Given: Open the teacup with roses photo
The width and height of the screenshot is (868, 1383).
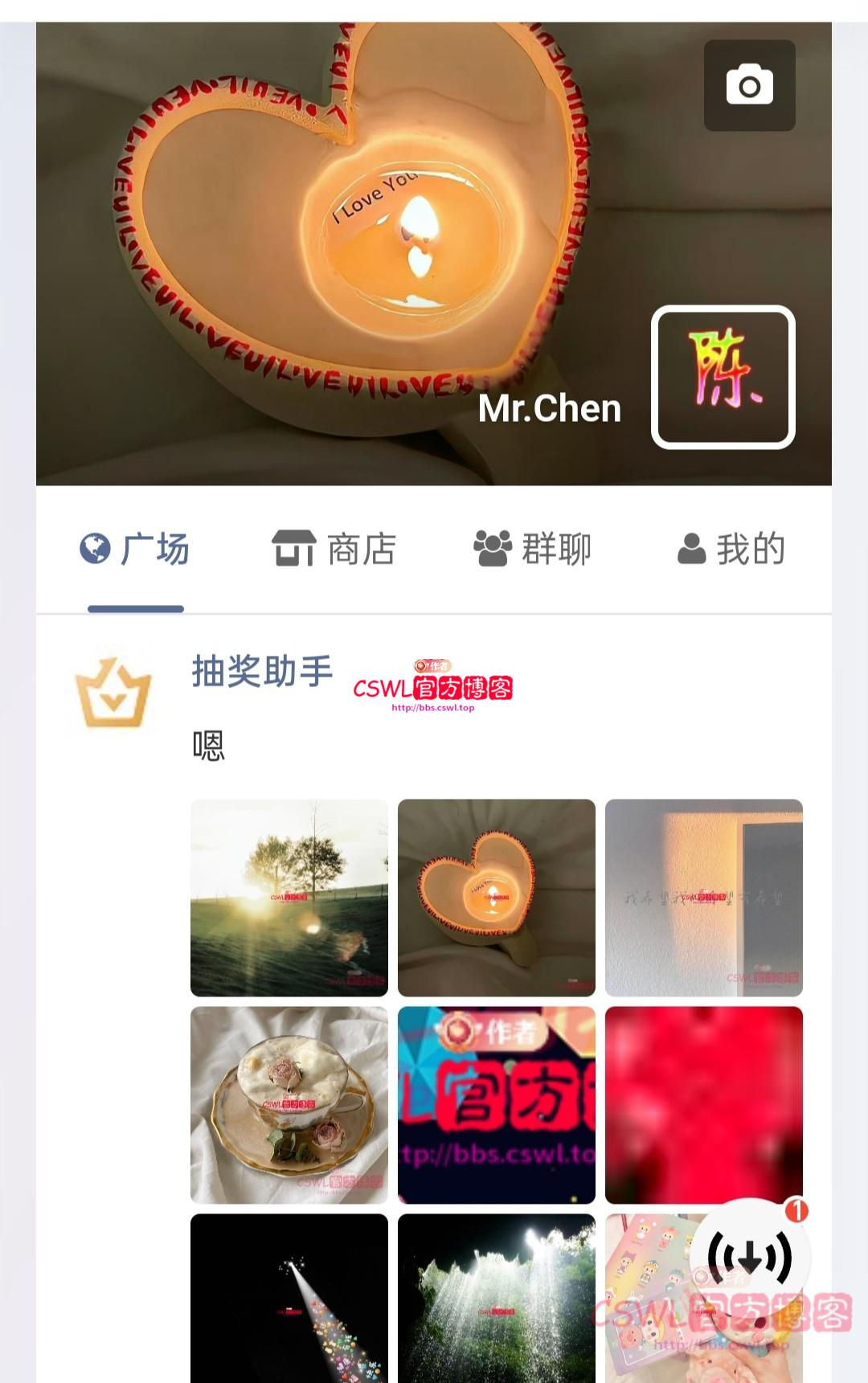Looking at the screenshot, I should 289,1105.
